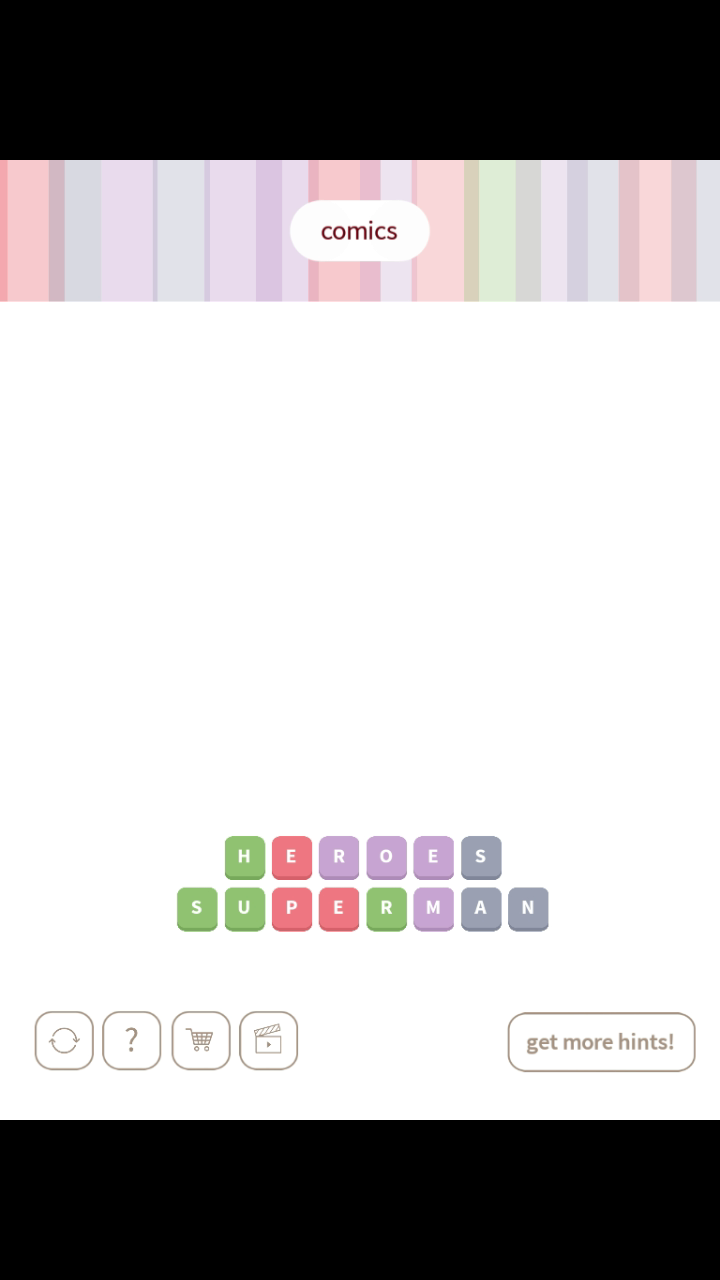Use the question mark hint button
Image resolution: width=720 pixels, height=1280 pixels.
(x=131, y=1041)
